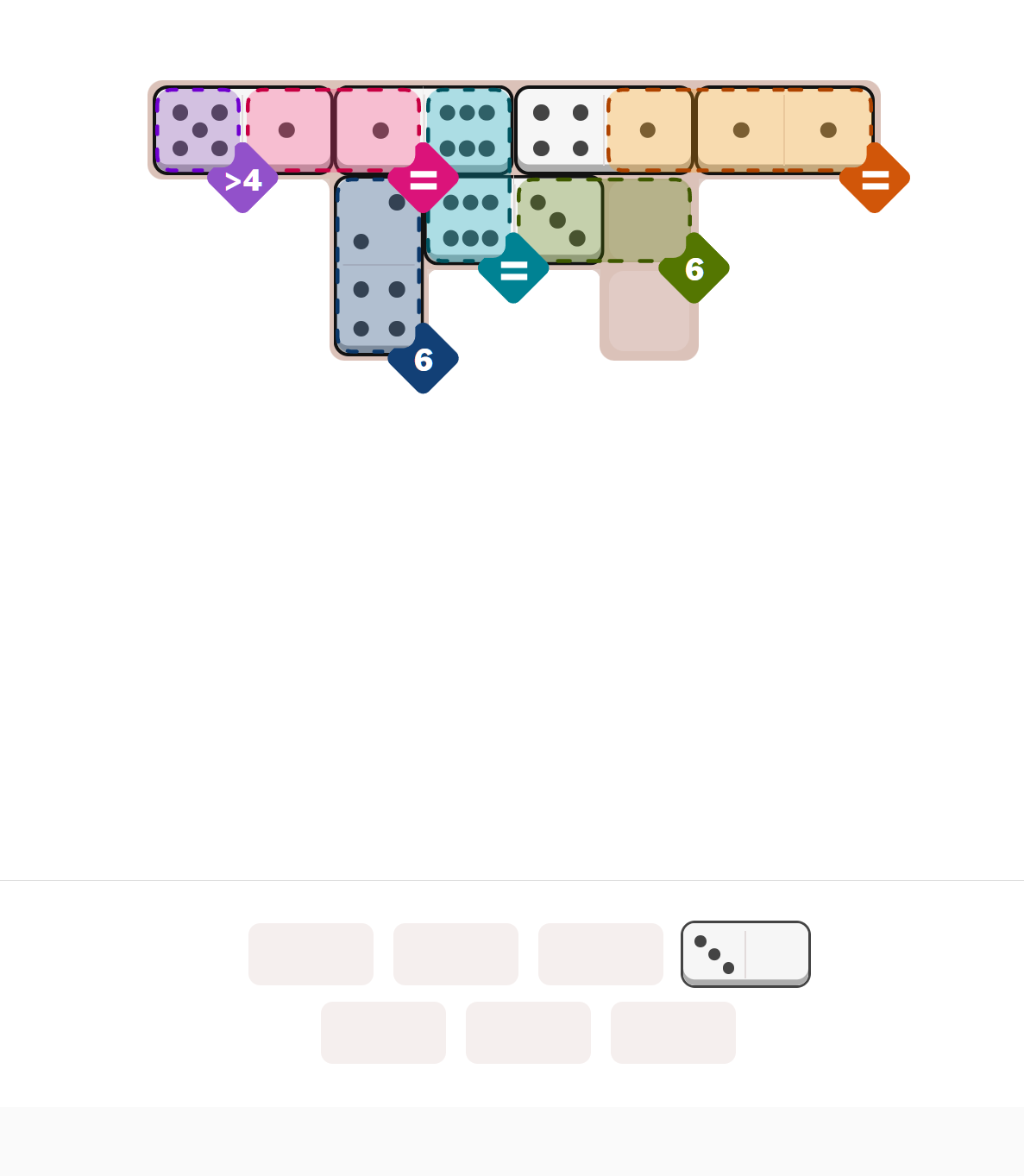
Task: Select the empty beige cell at the bottom
Action: point(649,311)
